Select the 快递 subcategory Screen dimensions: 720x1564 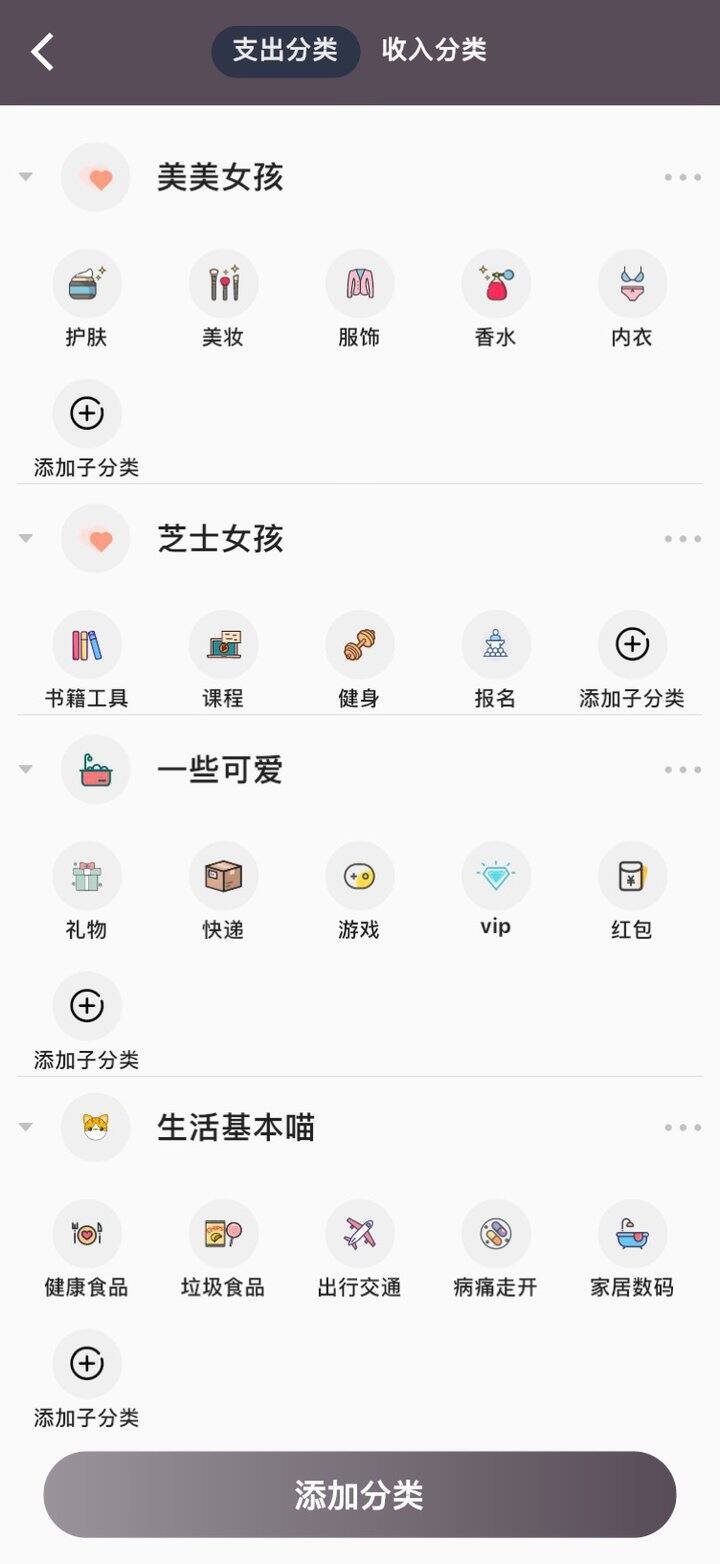[223, 891]
